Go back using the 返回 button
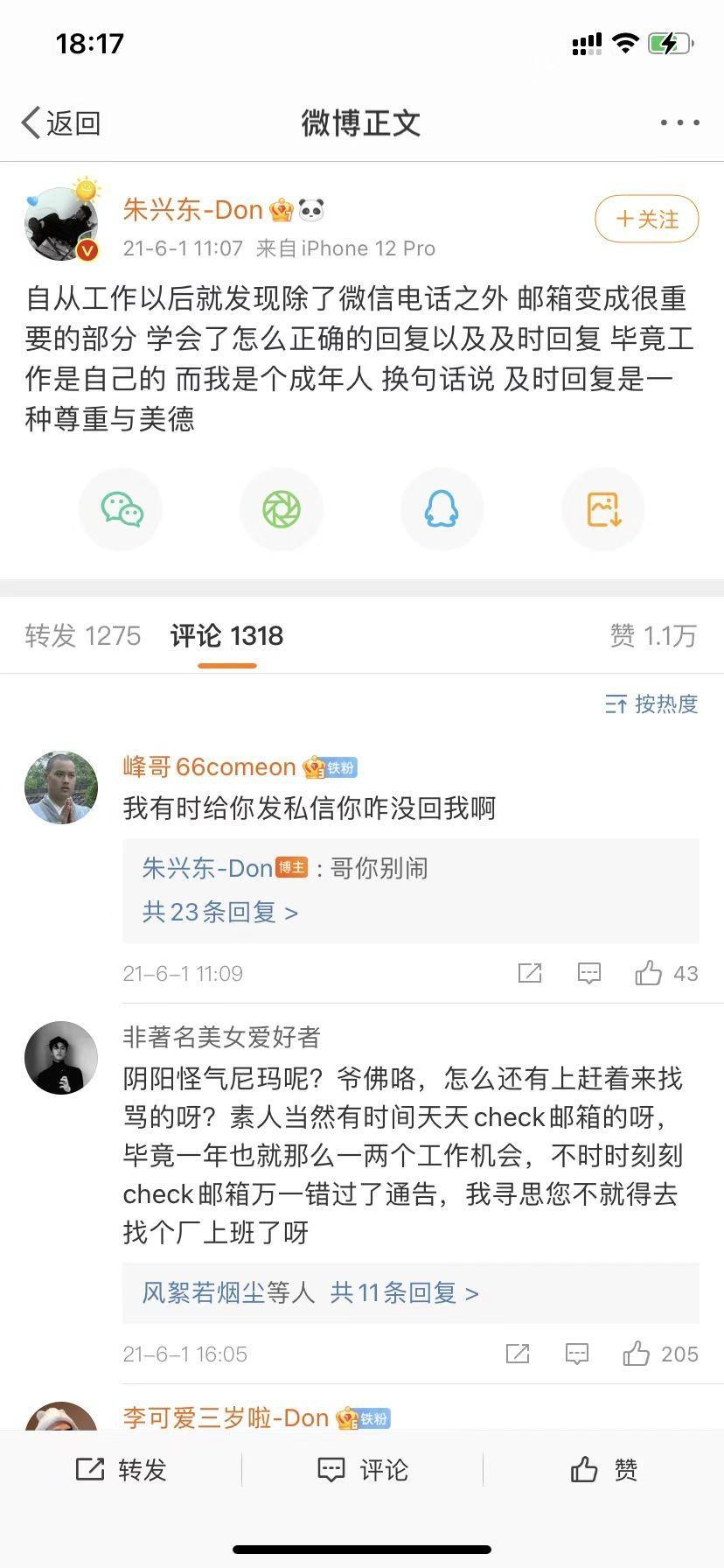 point(61,123)
